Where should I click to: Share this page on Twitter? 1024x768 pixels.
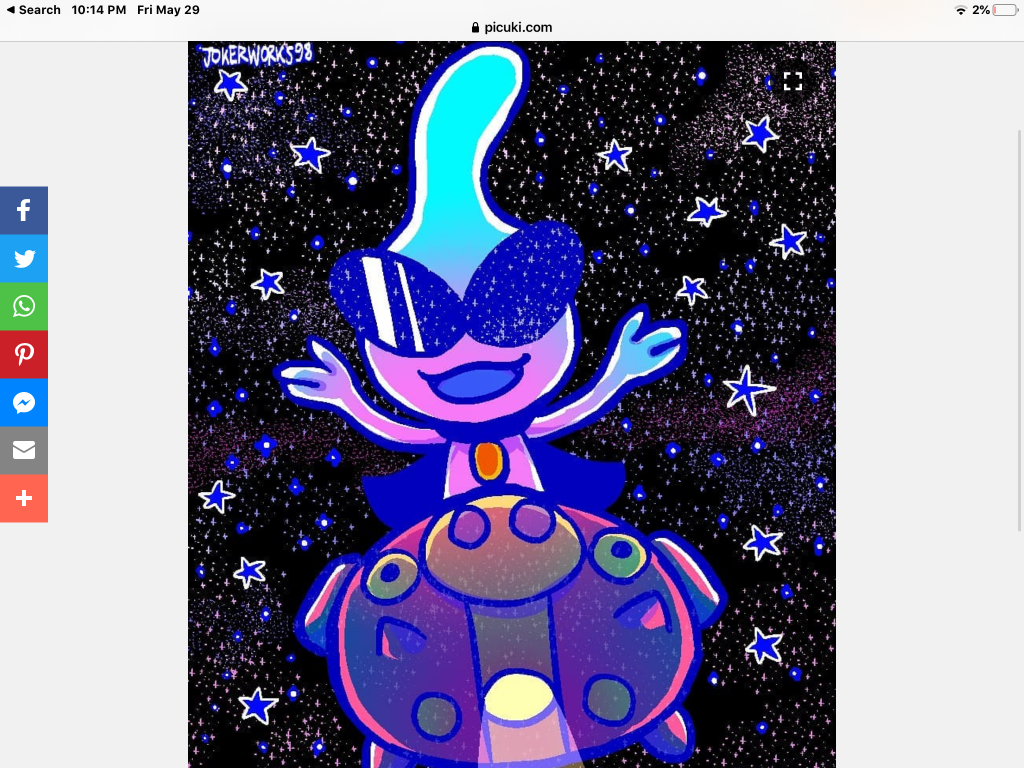(24, 259)
